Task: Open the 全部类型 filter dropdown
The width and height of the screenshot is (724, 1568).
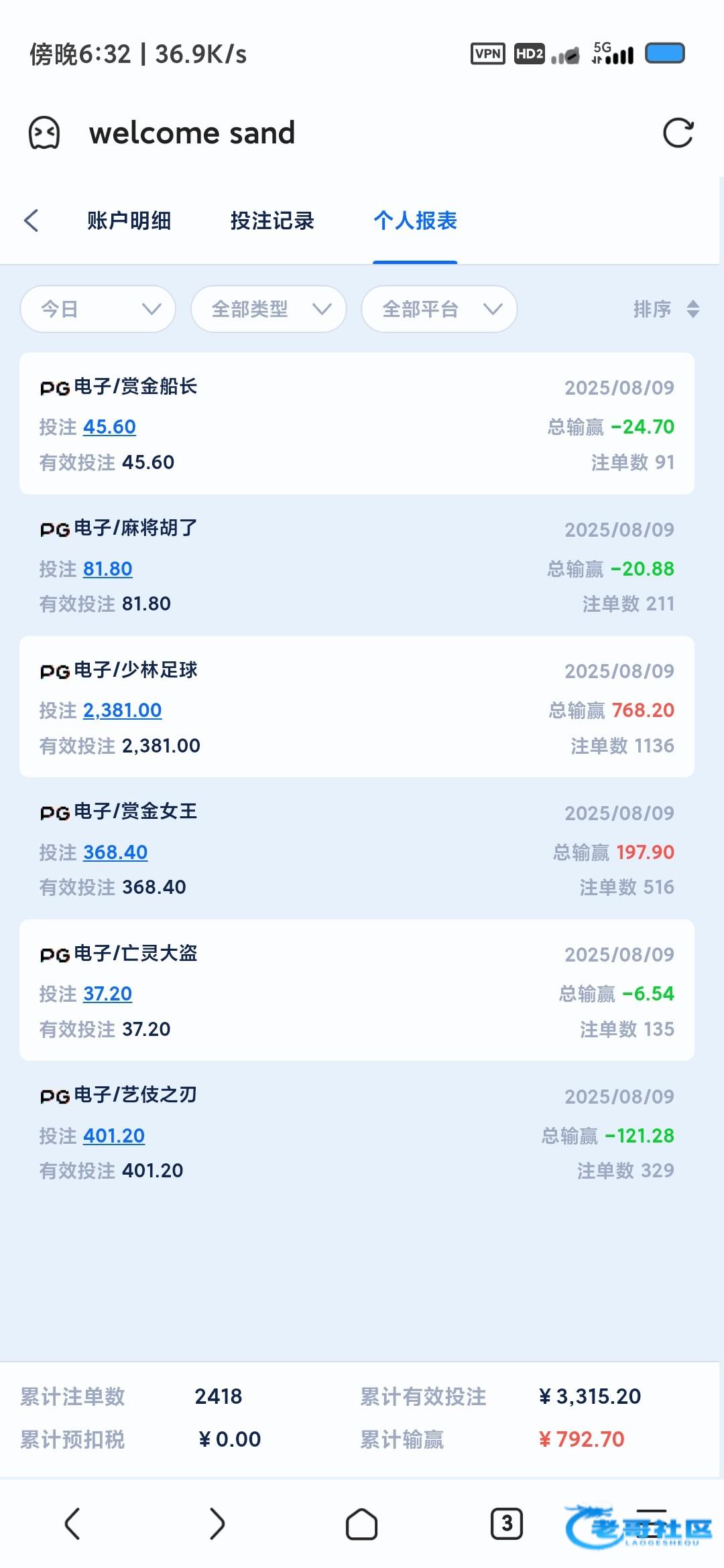Action: [269, 309]
